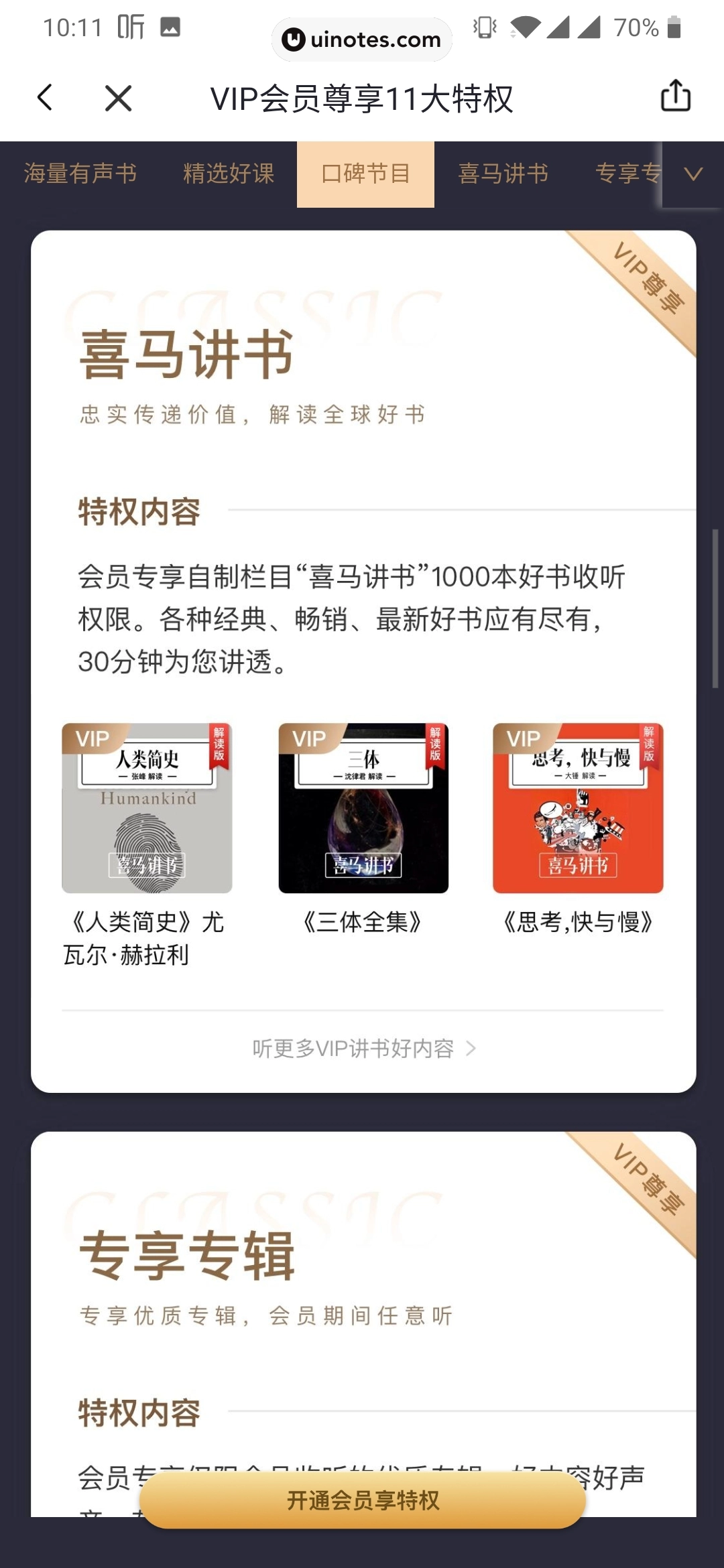
Task: Close the VIP privileges page with X
Action: pos(117,98)
